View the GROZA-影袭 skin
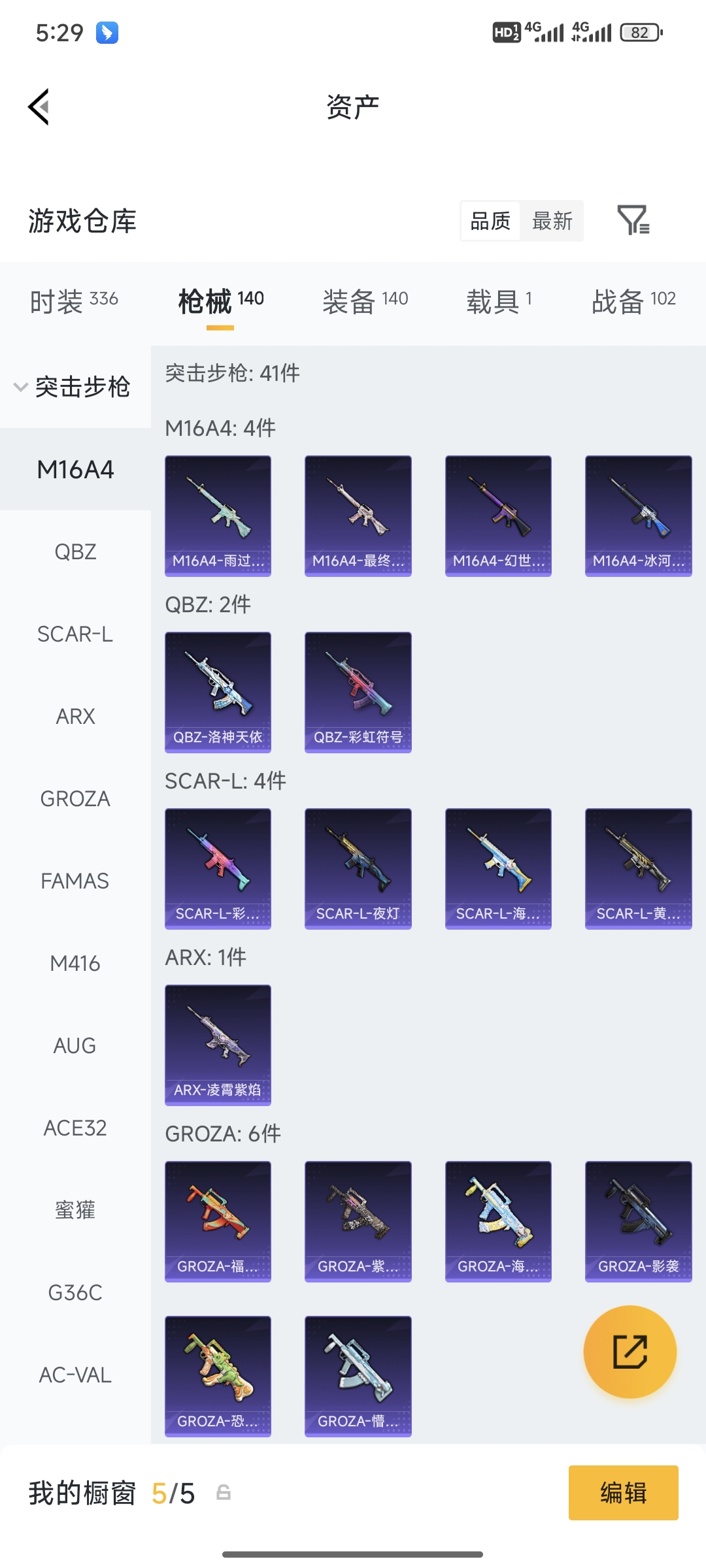This screenshot has height=1568, width=706. pyautogui.click(x=638, y=1221)
